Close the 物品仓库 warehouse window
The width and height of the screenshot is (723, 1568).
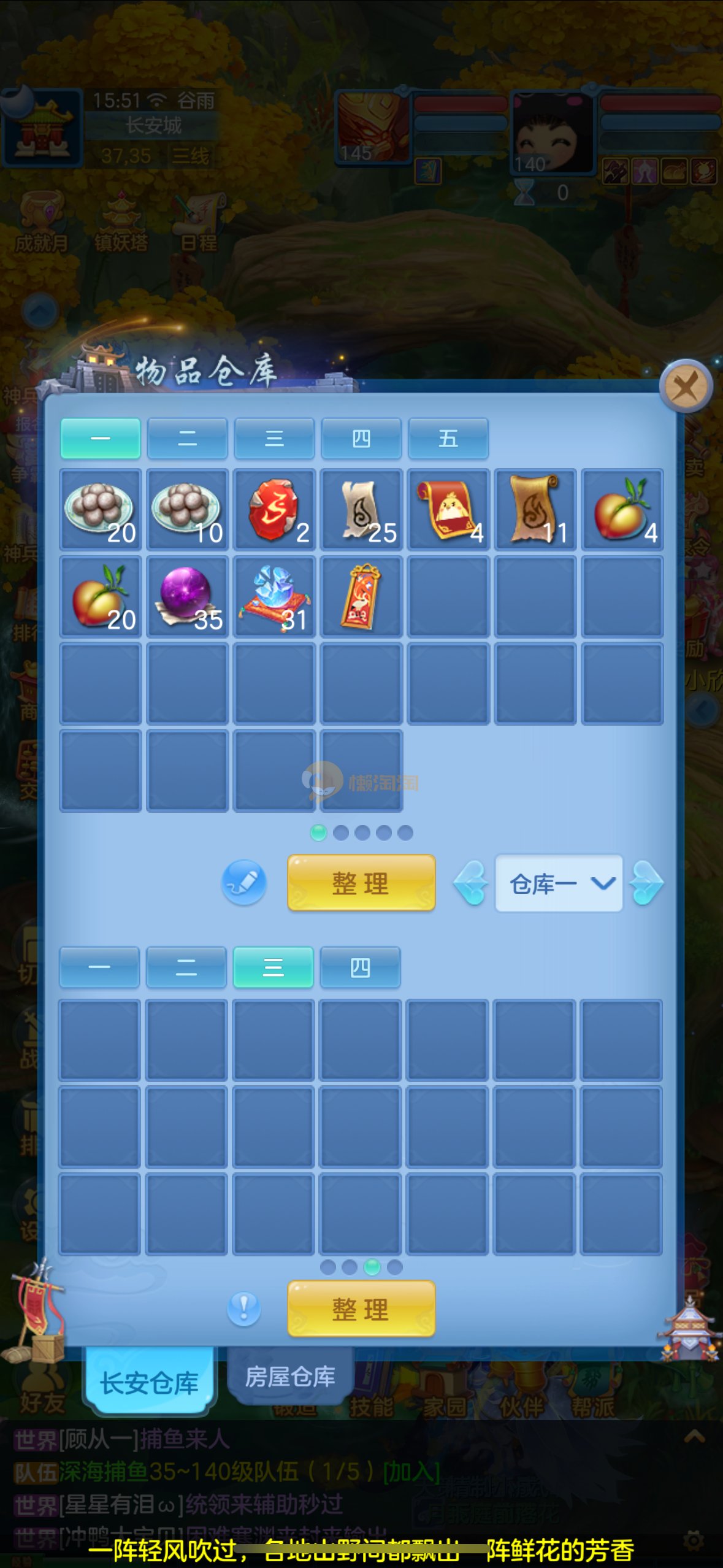[x=685, y=386]
